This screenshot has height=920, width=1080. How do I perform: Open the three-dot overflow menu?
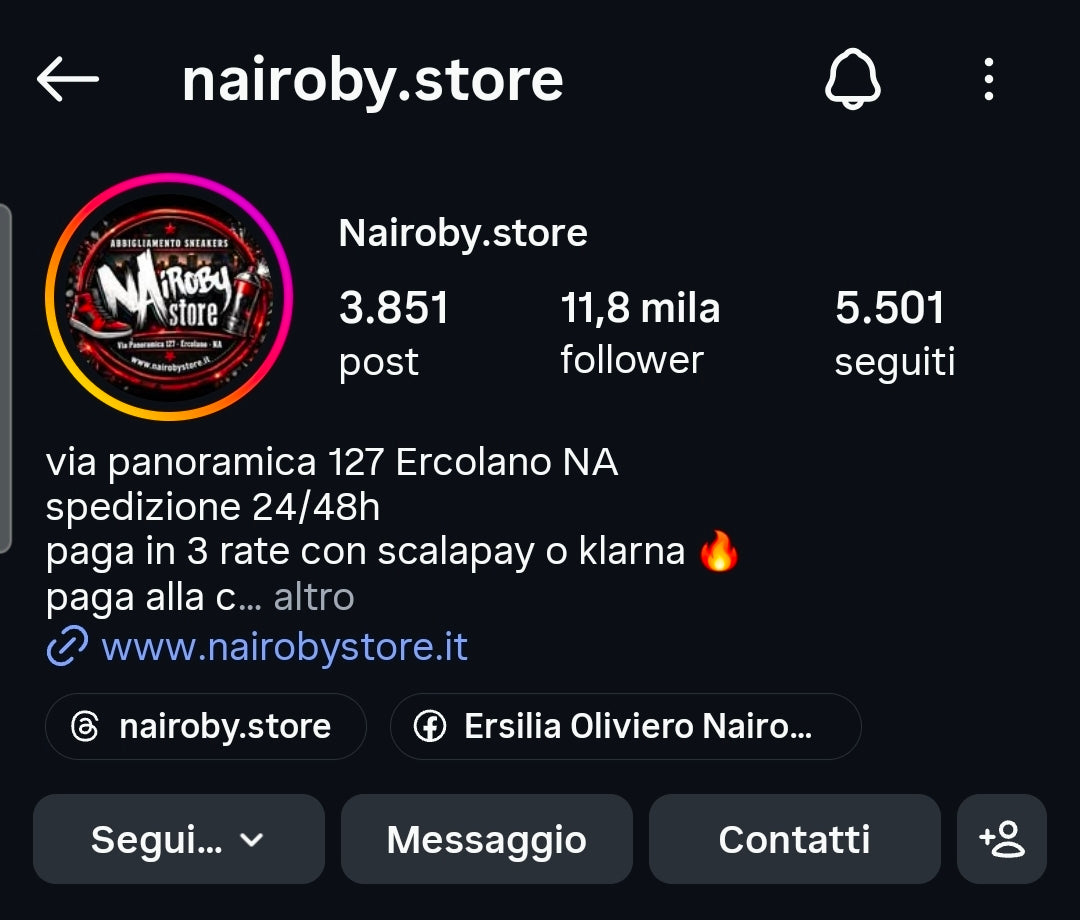[988, 79]
